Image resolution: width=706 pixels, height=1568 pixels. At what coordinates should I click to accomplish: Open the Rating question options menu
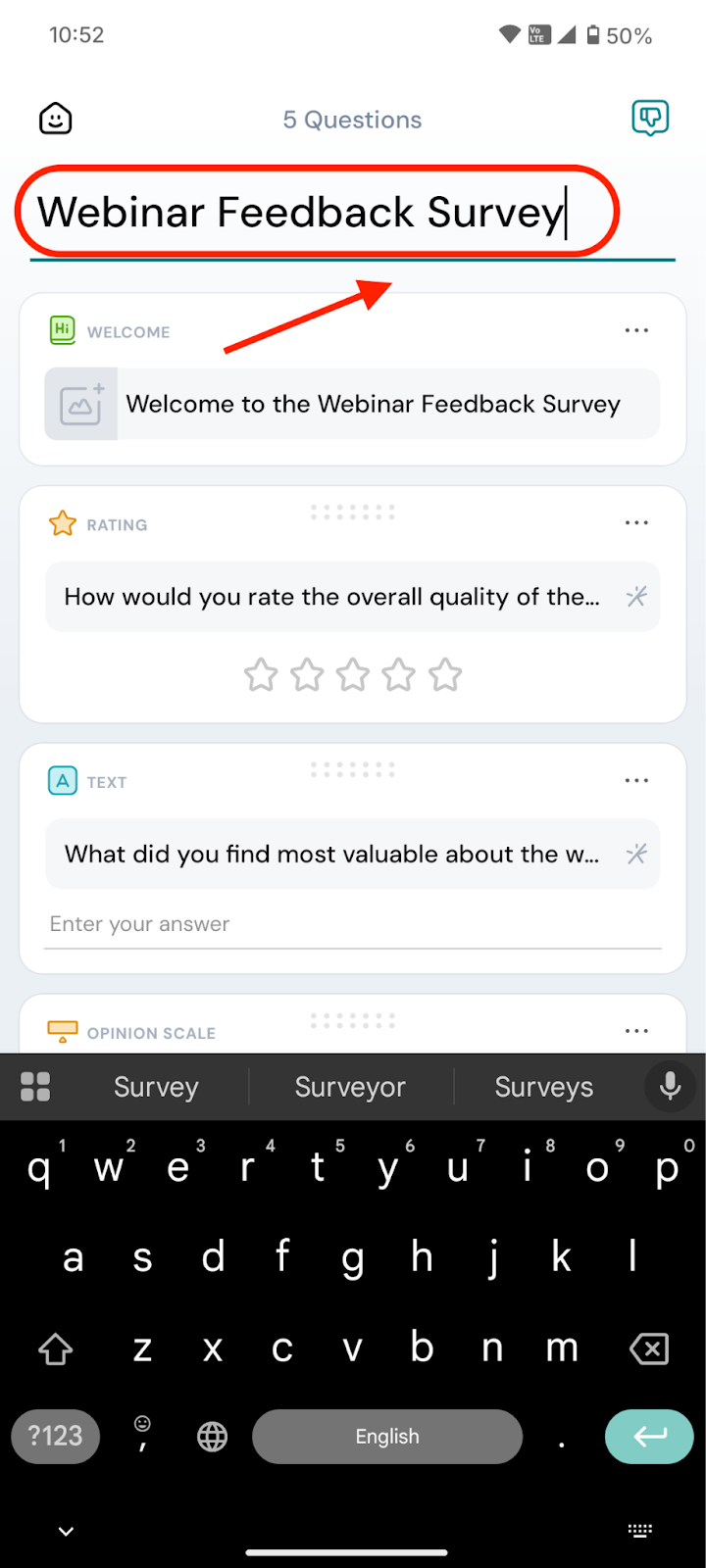tap(636, 523)
